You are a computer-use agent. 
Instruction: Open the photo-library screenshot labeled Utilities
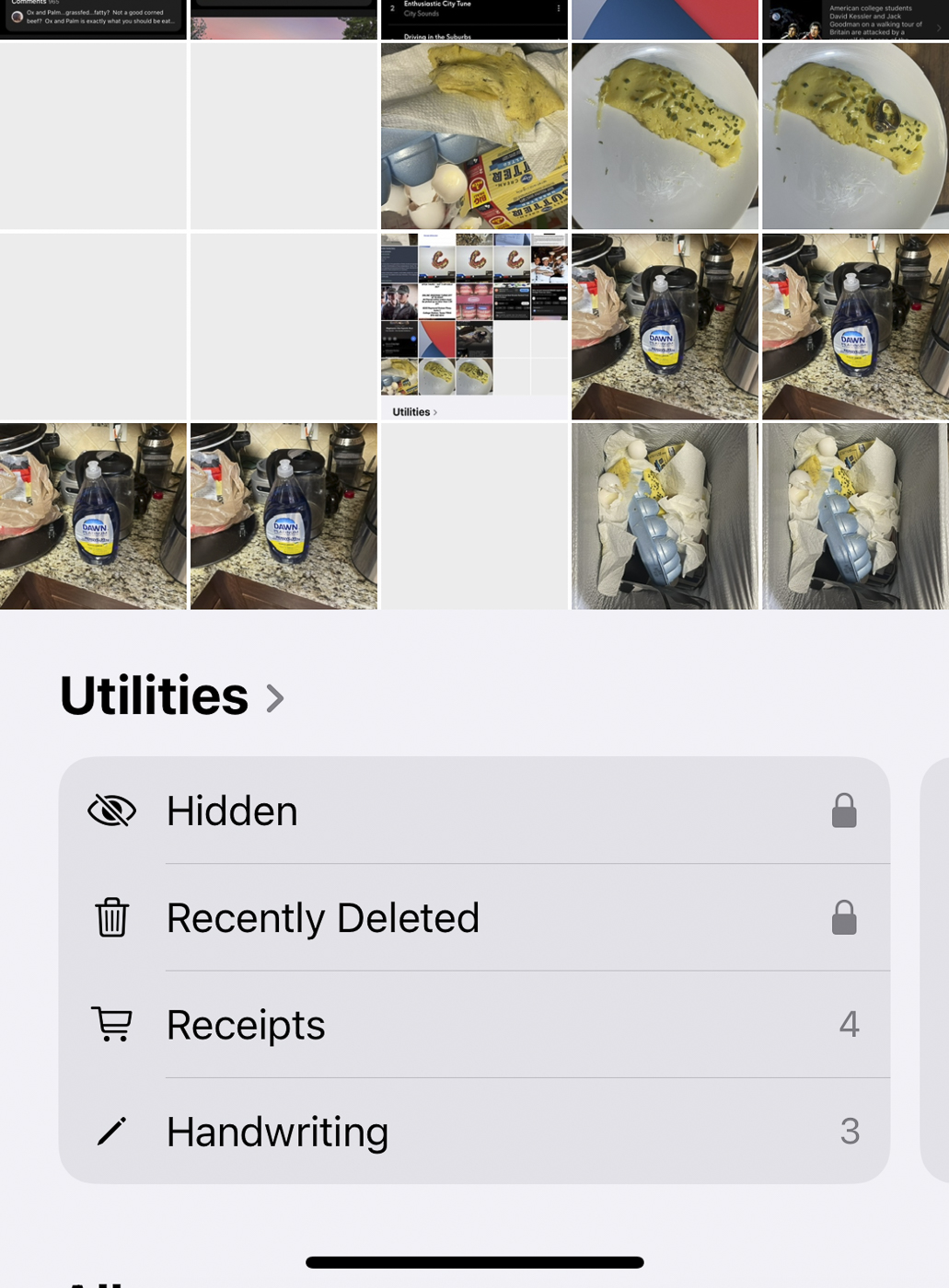[x=474, y=327]
